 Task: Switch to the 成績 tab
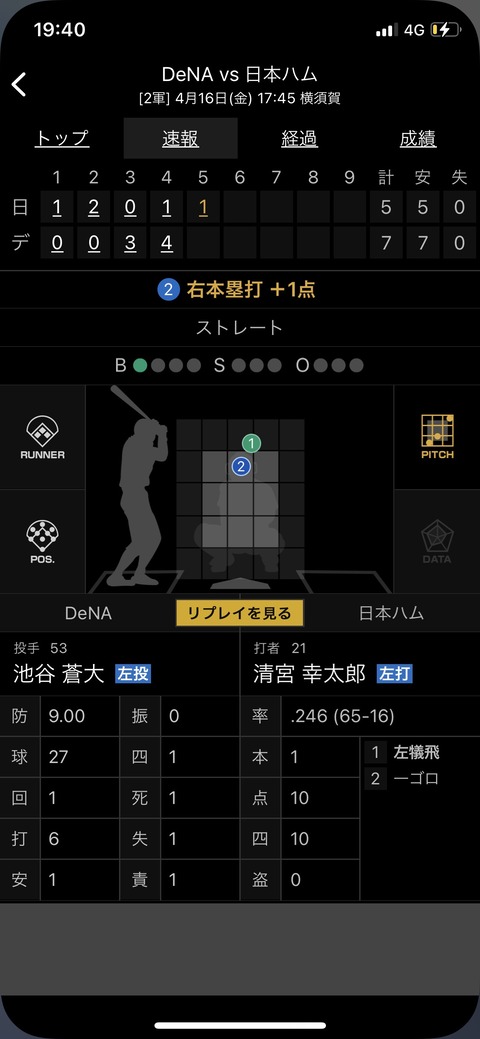click(x=418, y=138)
